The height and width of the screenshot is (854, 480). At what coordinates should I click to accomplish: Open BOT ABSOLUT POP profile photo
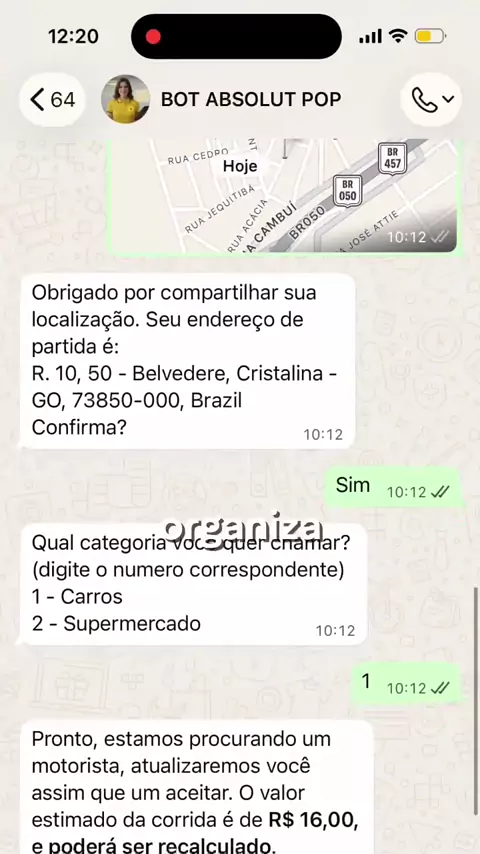[x=125, y=99]
